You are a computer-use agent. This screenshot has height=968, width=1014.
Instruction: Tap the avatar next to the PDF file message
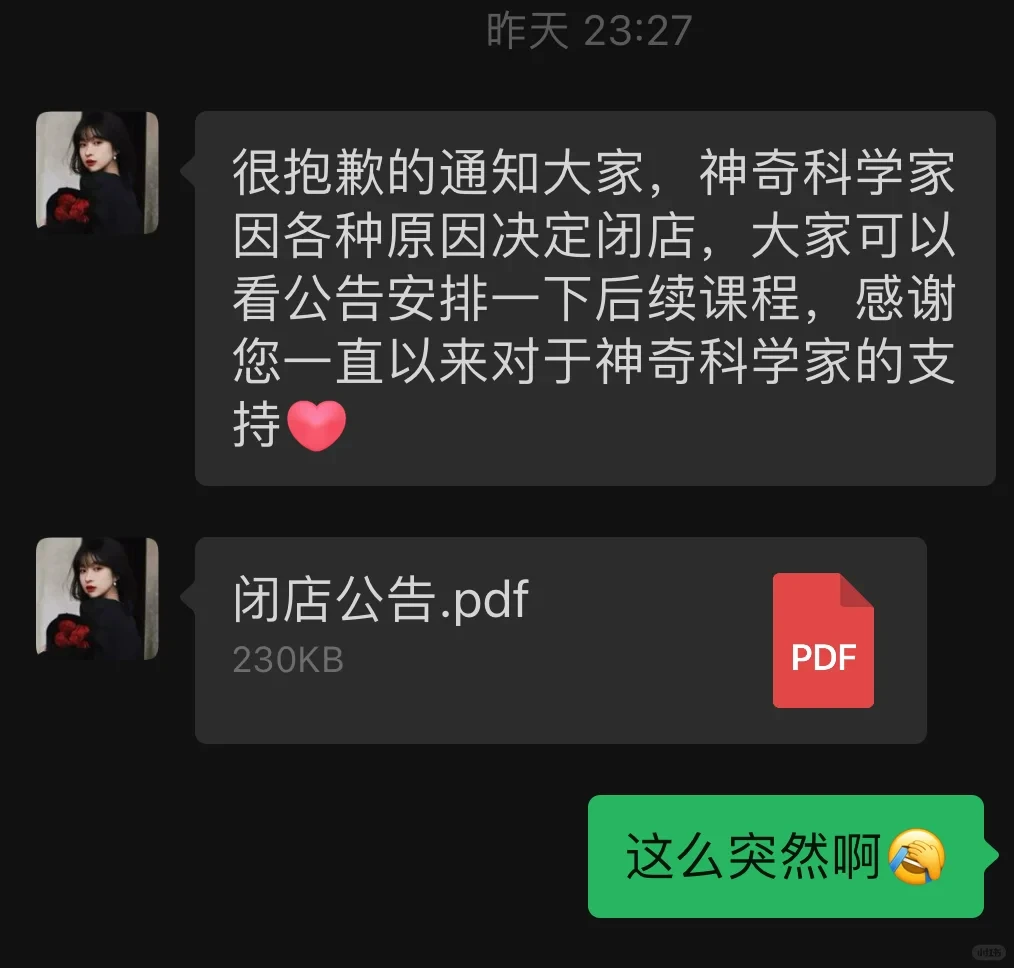tap(97, 598)
